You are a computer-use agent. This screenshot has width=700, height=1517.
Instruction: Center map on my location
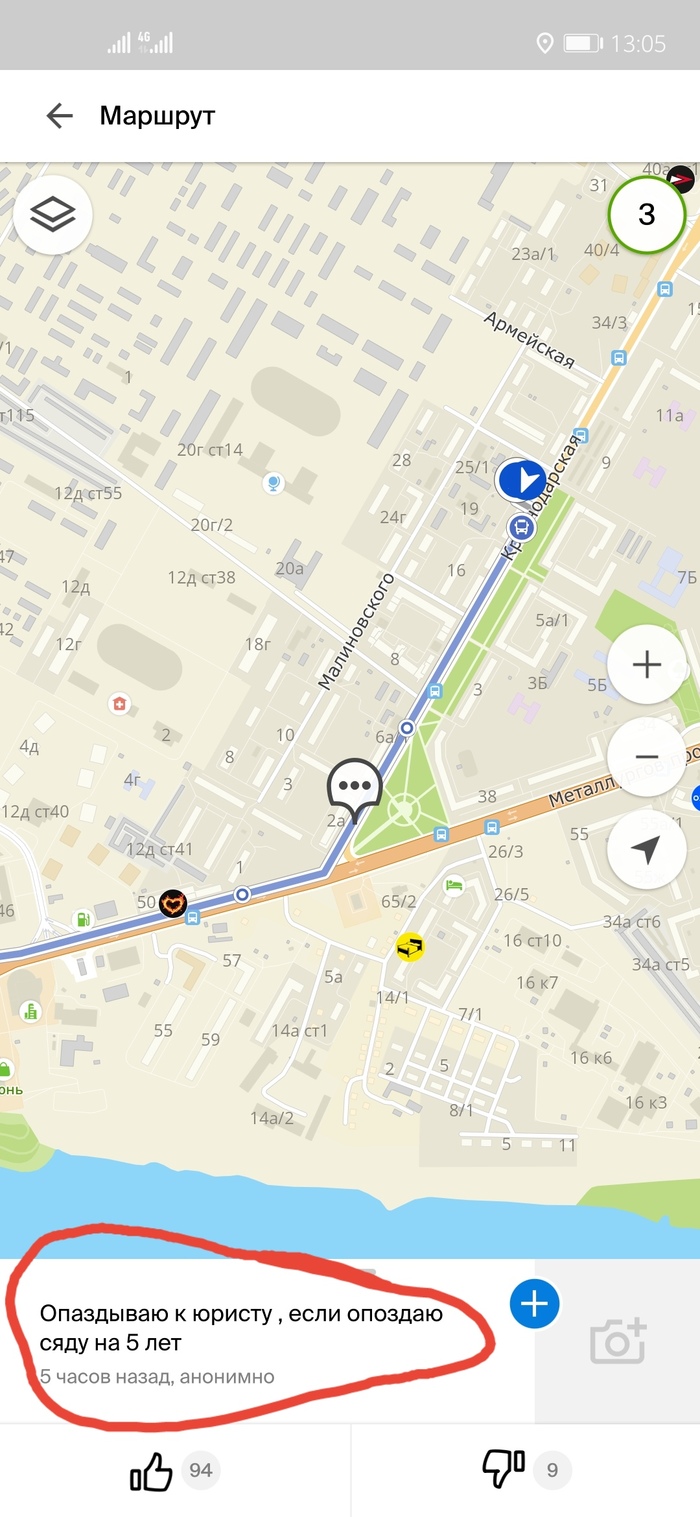[x=646, y=849]
